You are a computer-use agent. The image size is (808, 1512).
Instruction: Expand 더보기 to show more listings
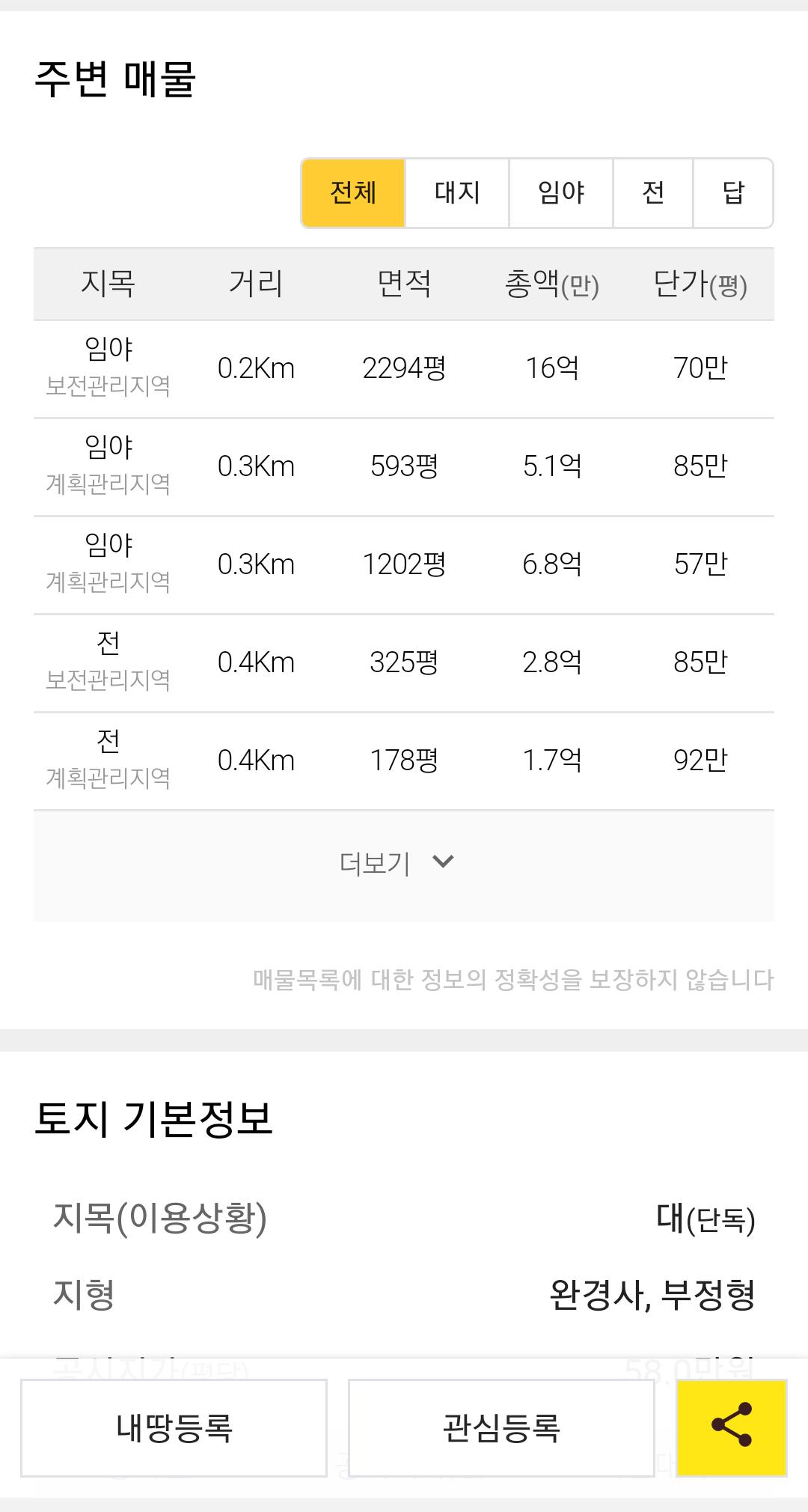coord(404,865)
